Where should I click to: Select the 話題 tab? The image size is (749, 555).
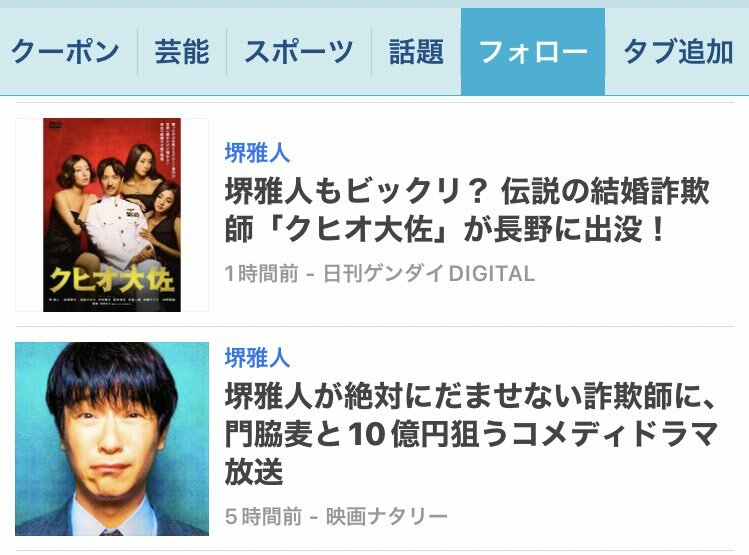pos(416,52)
